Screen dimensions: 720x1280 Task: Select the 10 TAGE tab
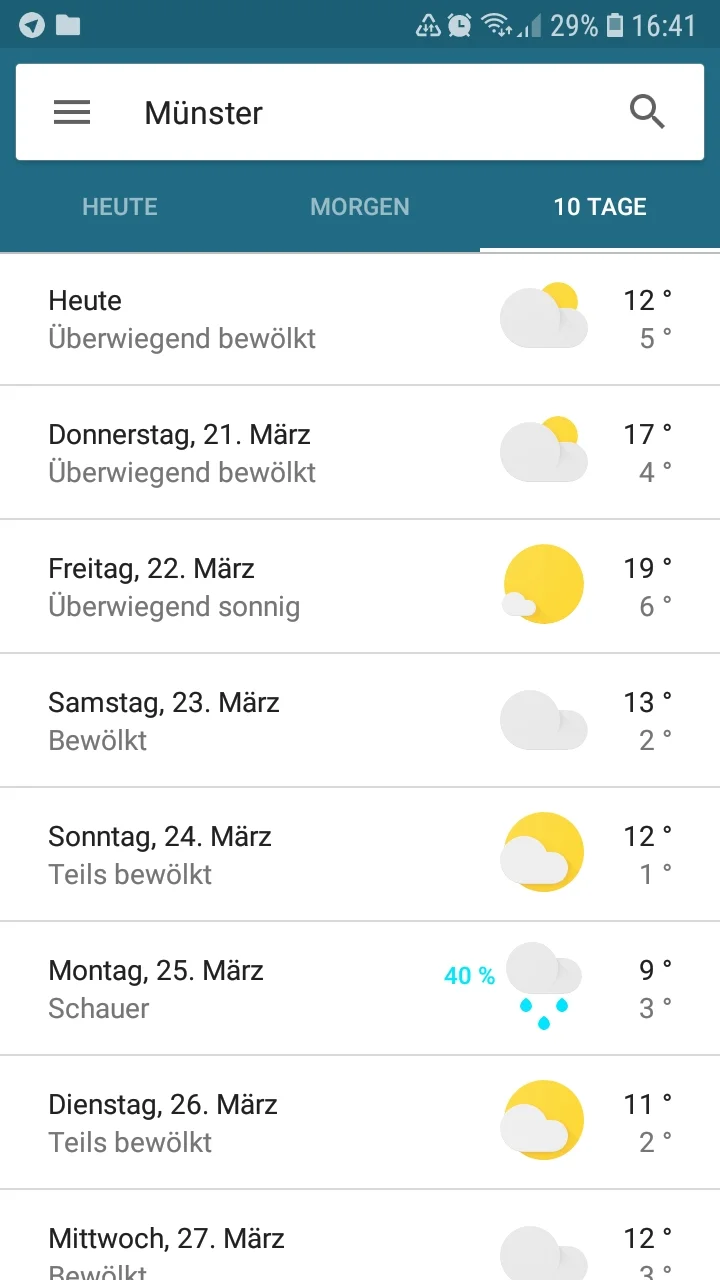point(599,207)
